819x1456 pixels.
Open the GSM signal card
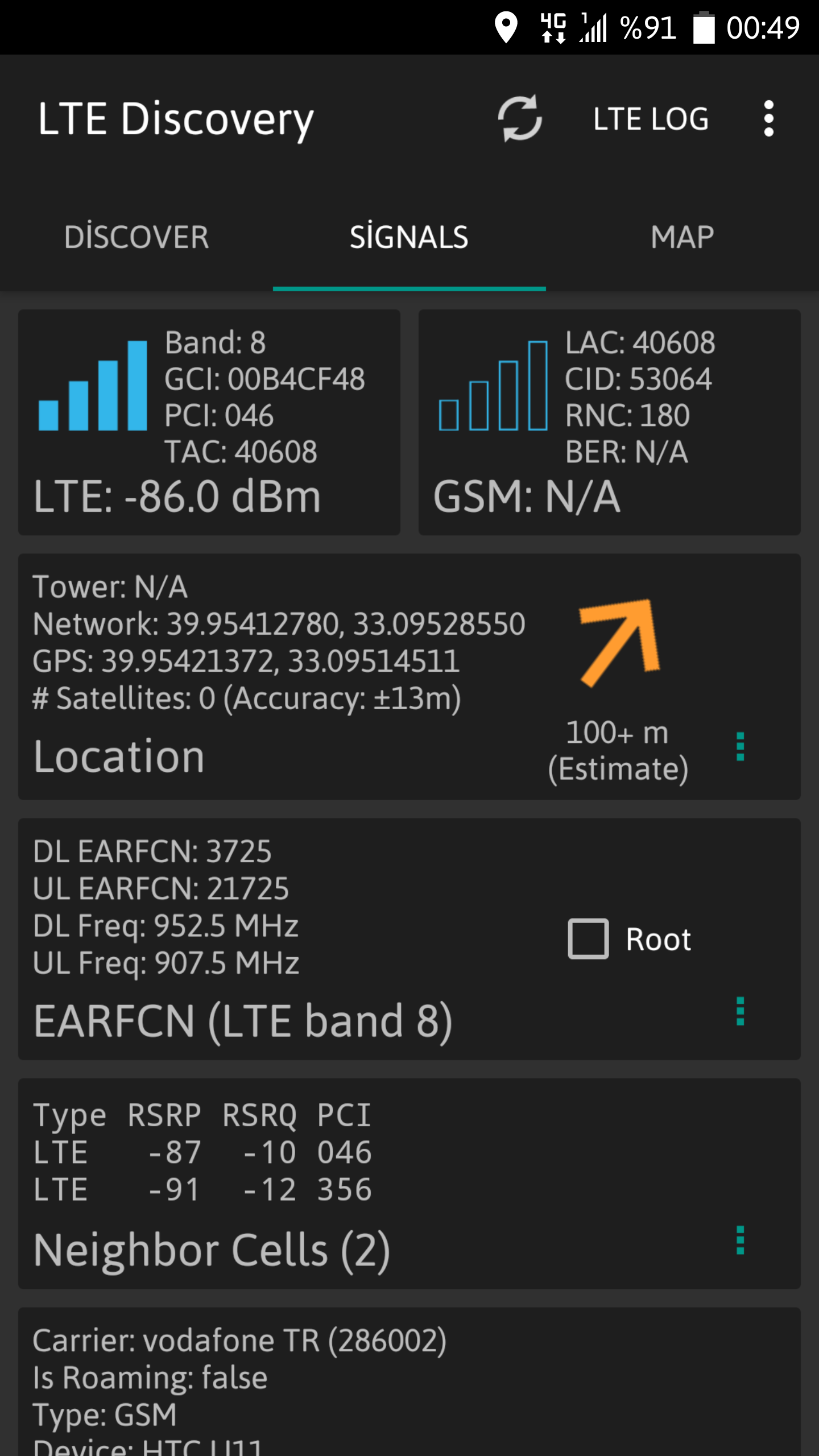(610, 422)
